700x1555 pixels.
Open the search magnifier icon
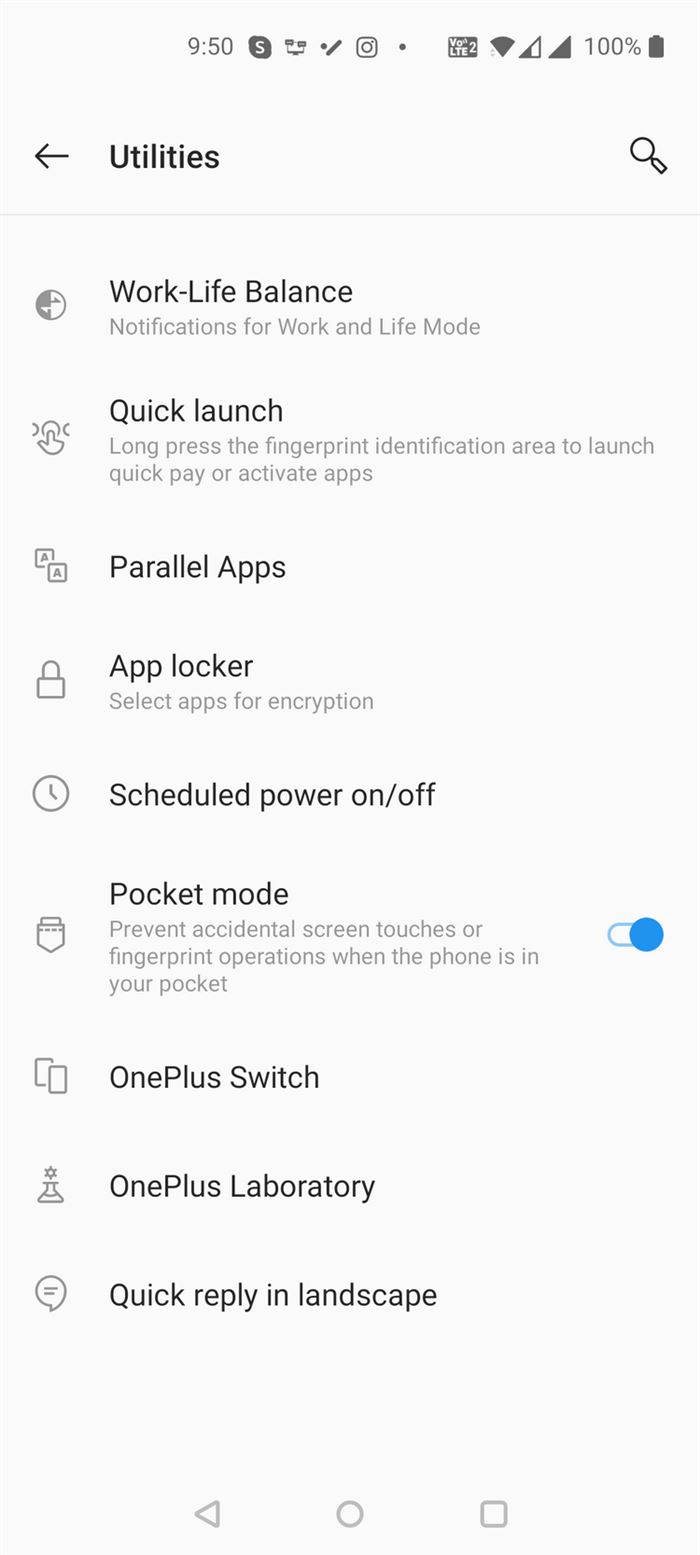(x=648, y=156)
